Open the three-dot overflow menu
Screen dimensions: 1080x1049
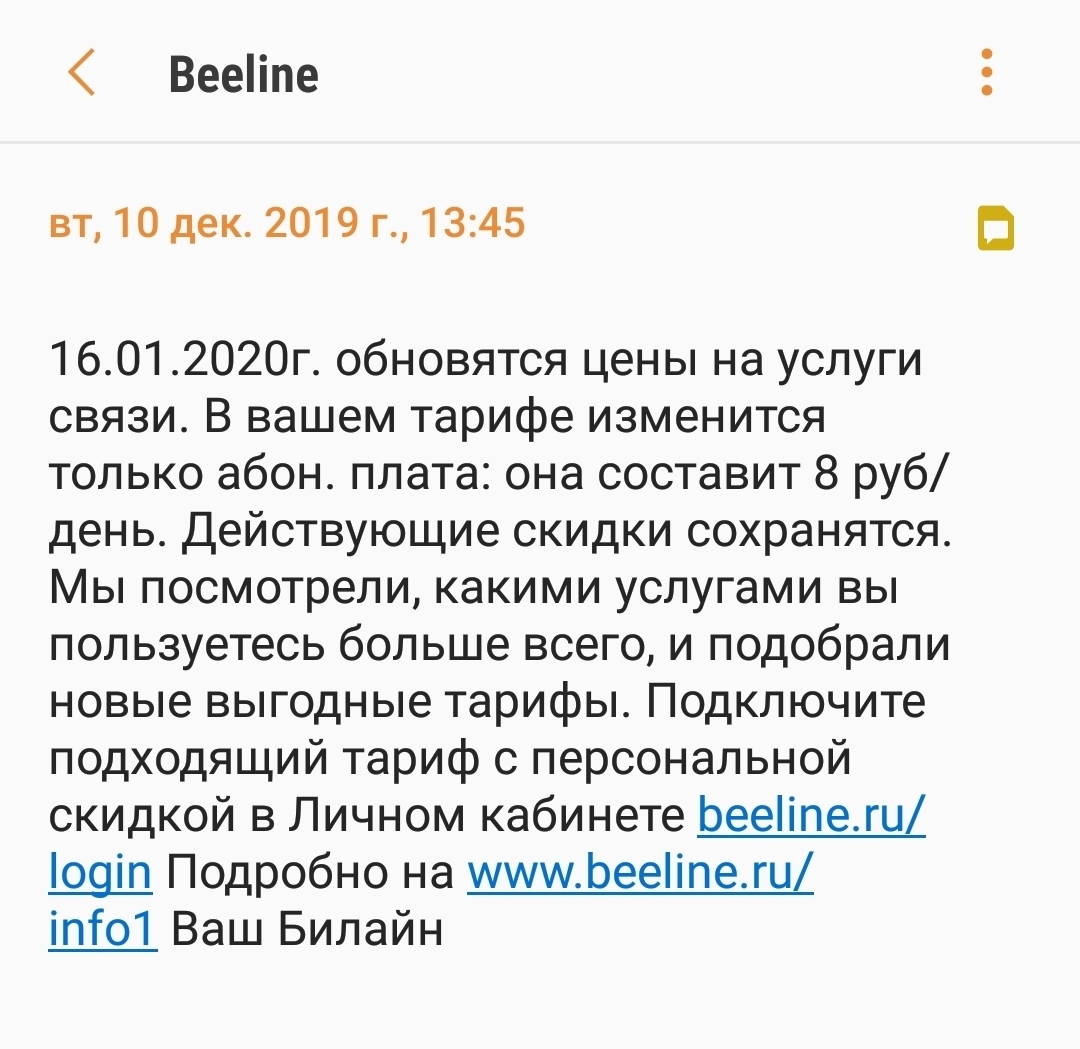point(987,74)
